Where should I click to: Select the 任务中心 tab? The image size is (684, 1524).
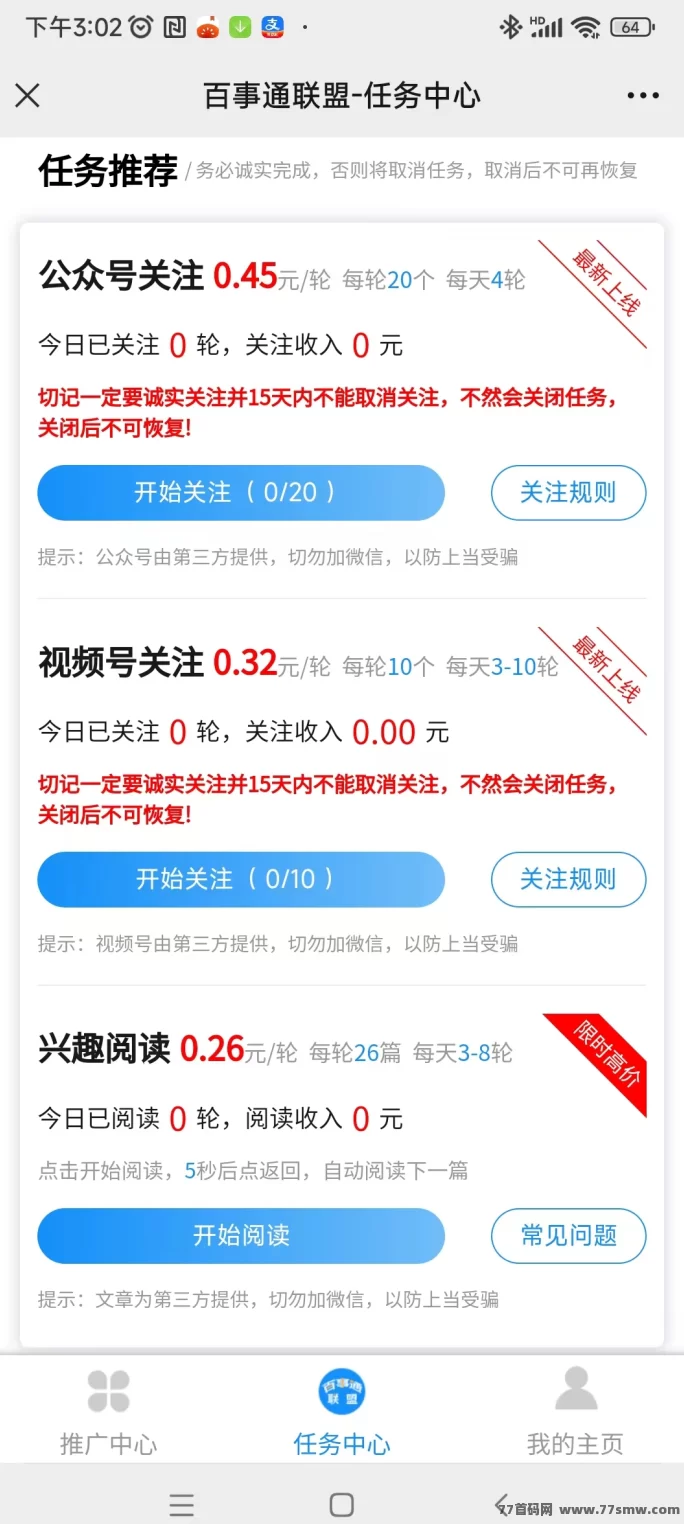342,1411
